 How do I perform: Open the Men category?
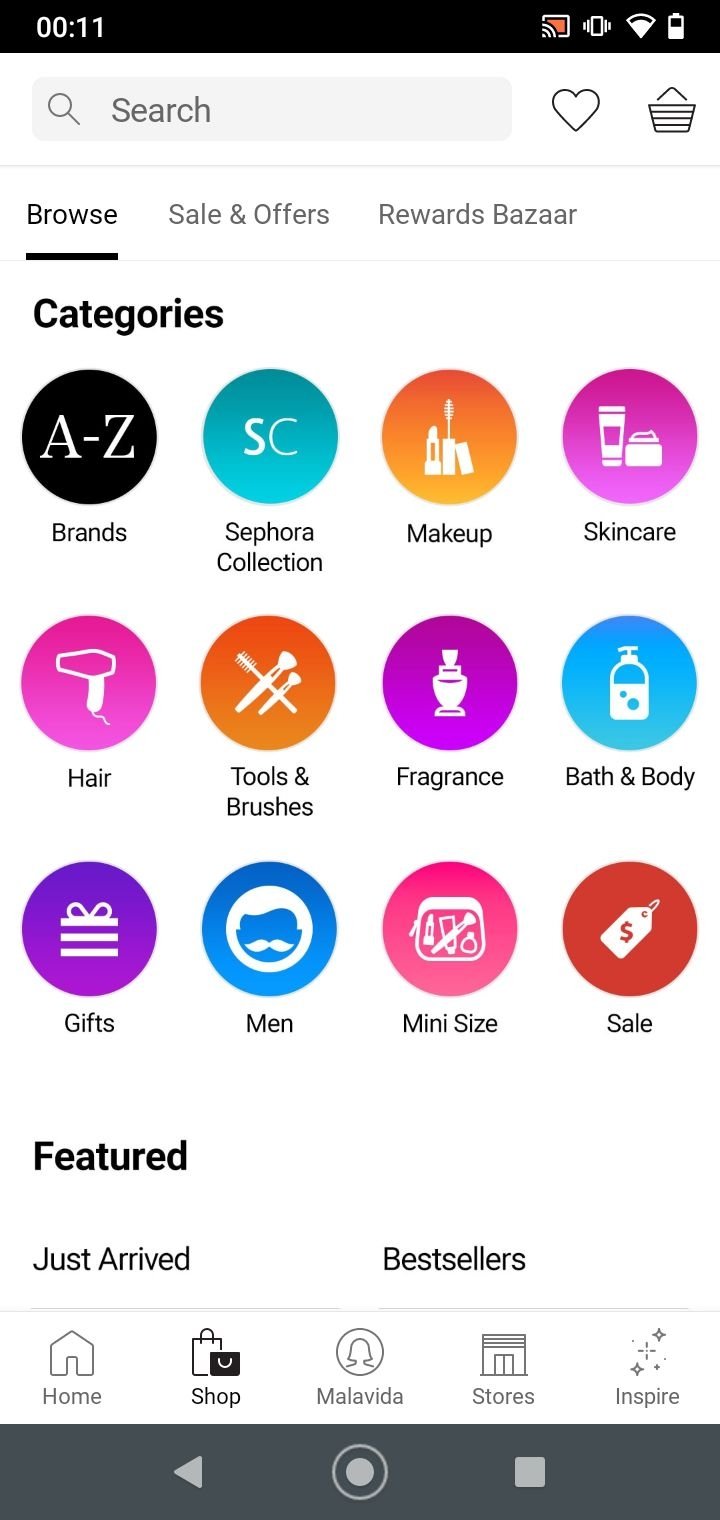coord(270,929)
